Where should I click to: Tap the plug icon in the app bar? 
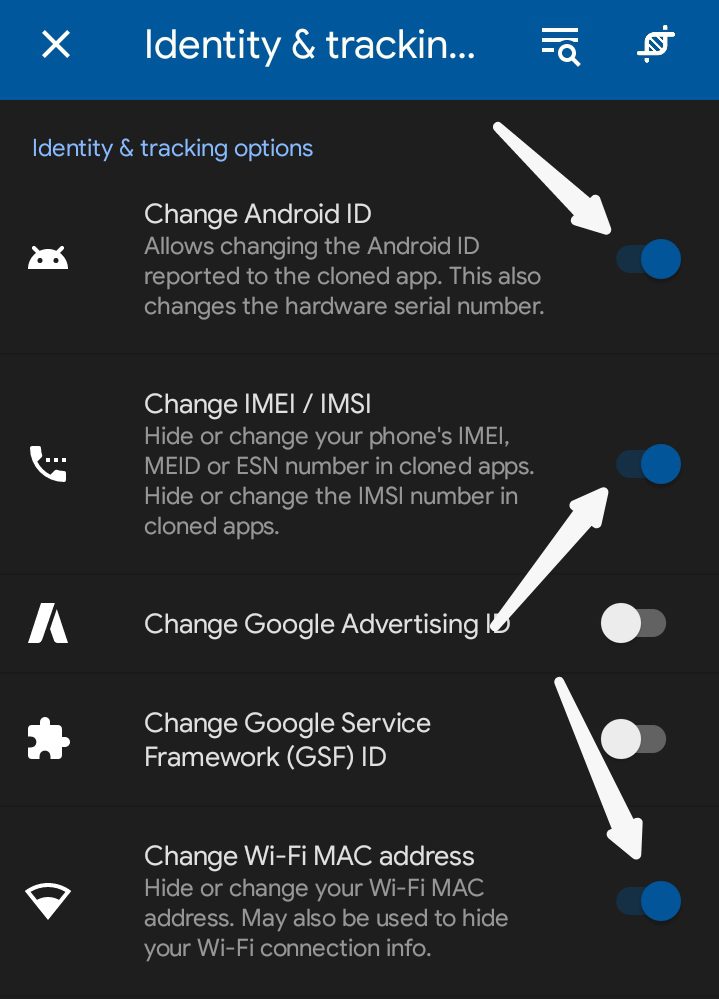tap(656, 45)
